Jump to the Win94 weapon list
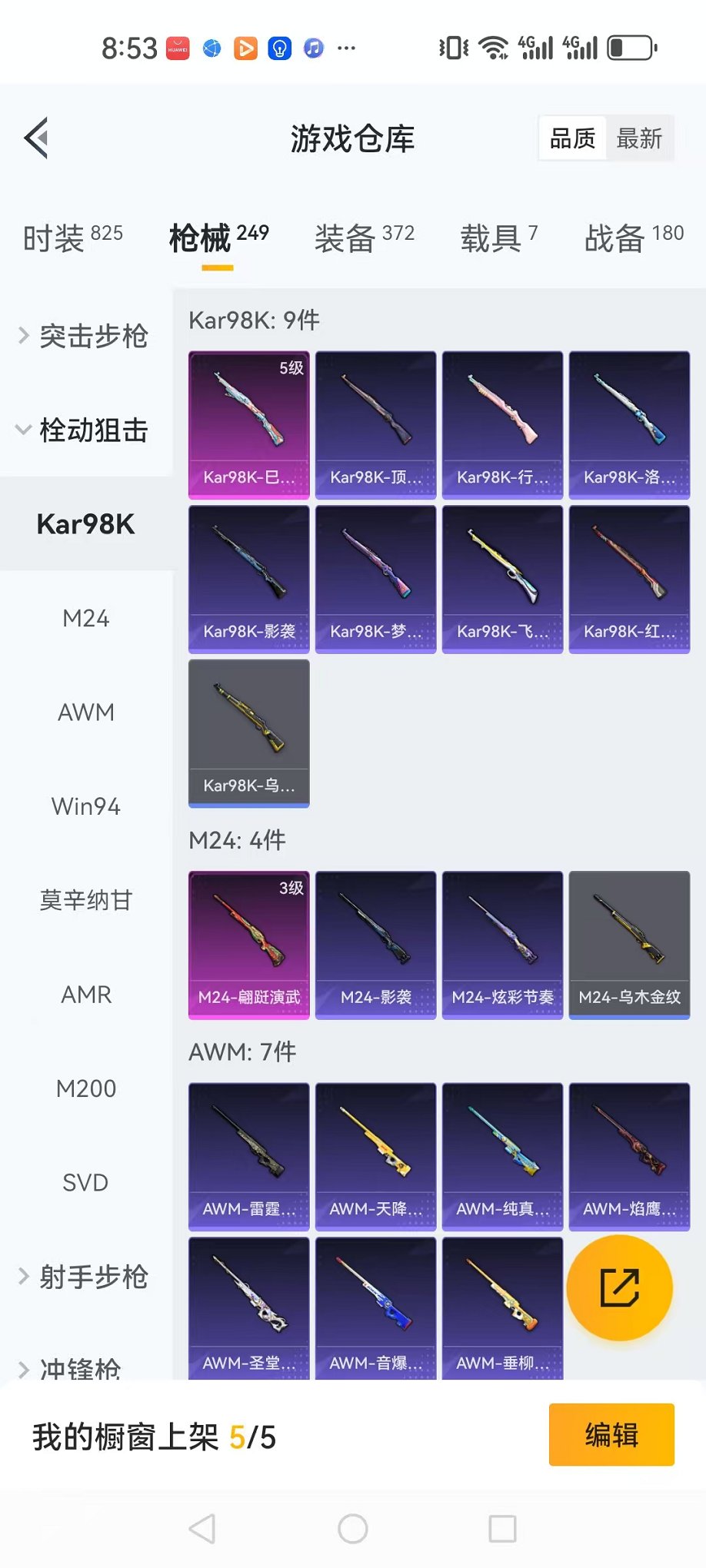Screen dimensions: 706x1568 [86, 806]
